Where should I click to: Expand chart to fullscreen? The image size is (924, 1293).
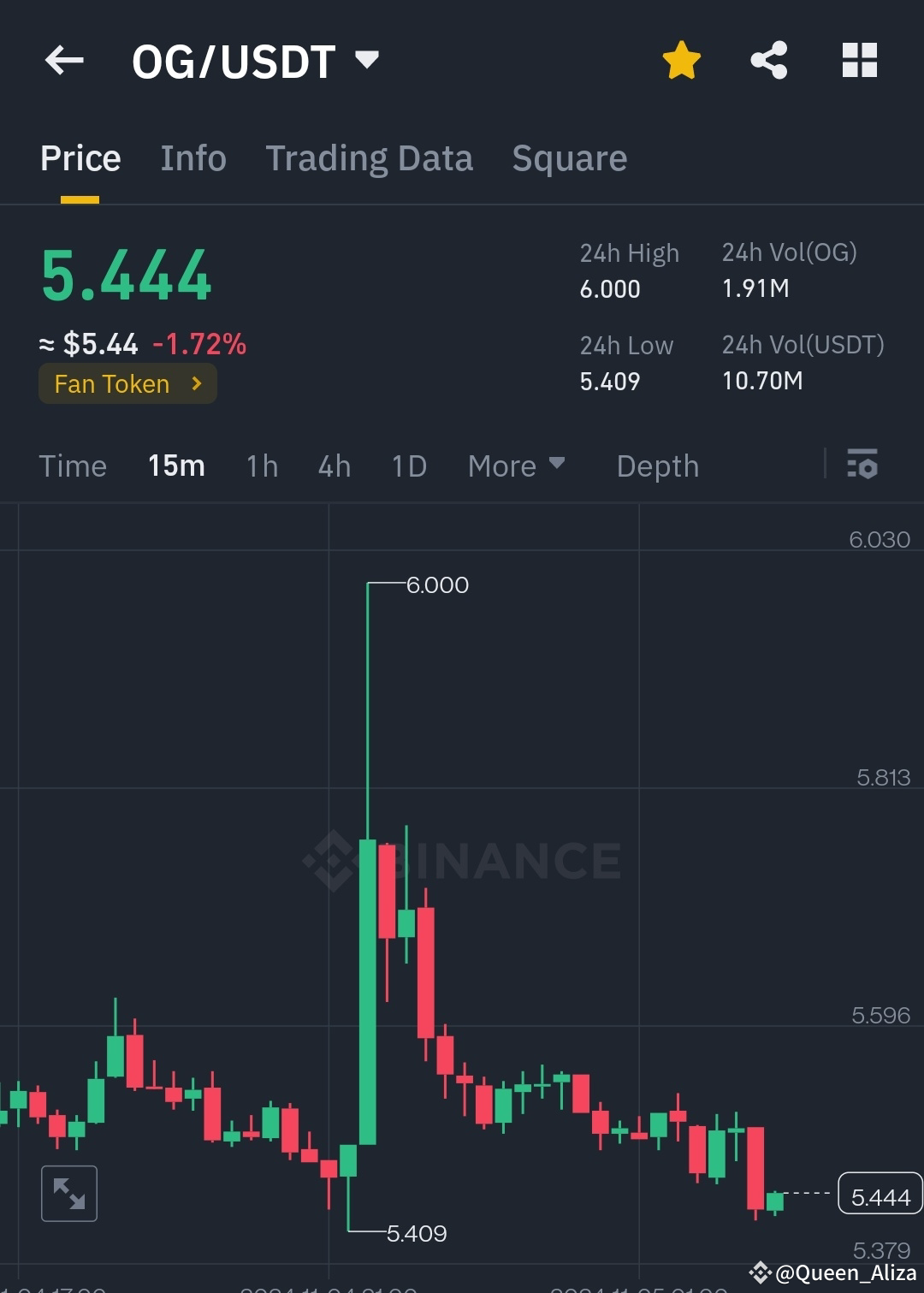(68, 1192)
